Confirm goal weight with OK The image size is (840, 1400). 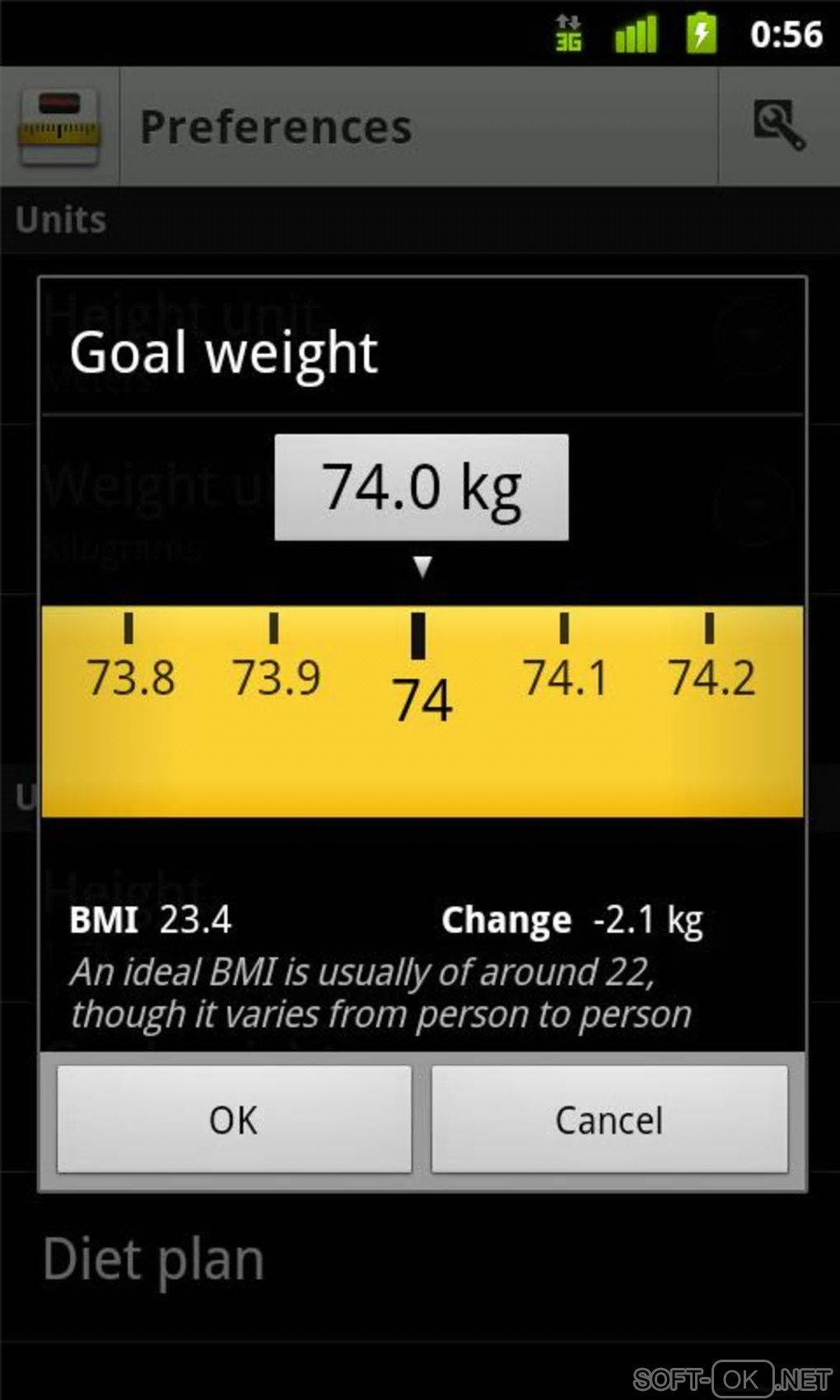click(234, 1119)
